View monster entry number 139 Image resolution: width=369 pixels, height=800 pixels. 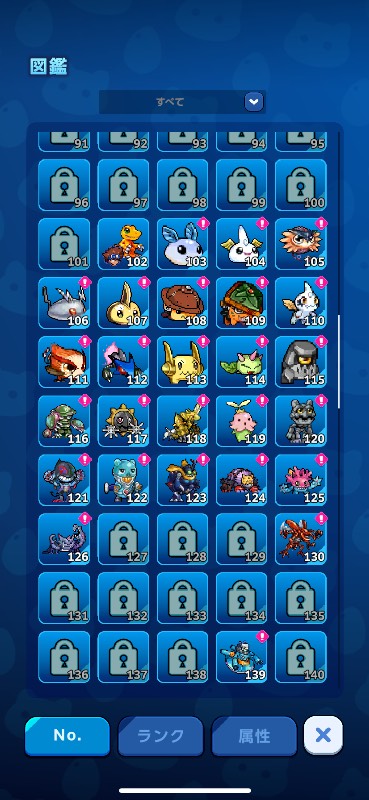tap(242, 657)
